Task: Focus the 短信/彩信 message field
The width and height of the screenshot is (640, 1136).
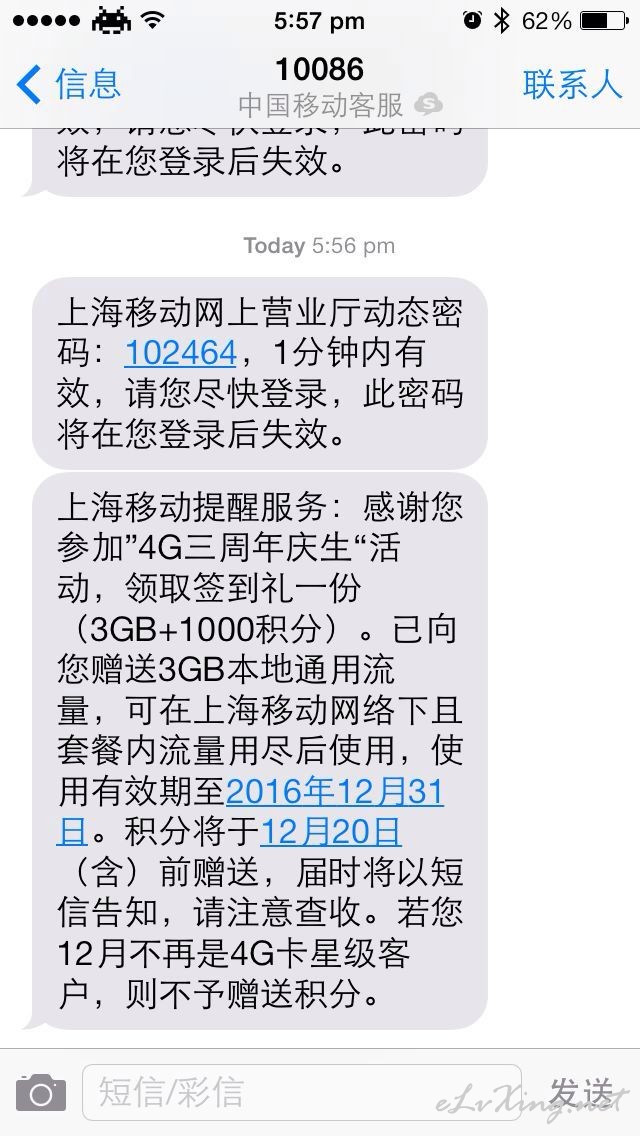Action: [302, 1092]
